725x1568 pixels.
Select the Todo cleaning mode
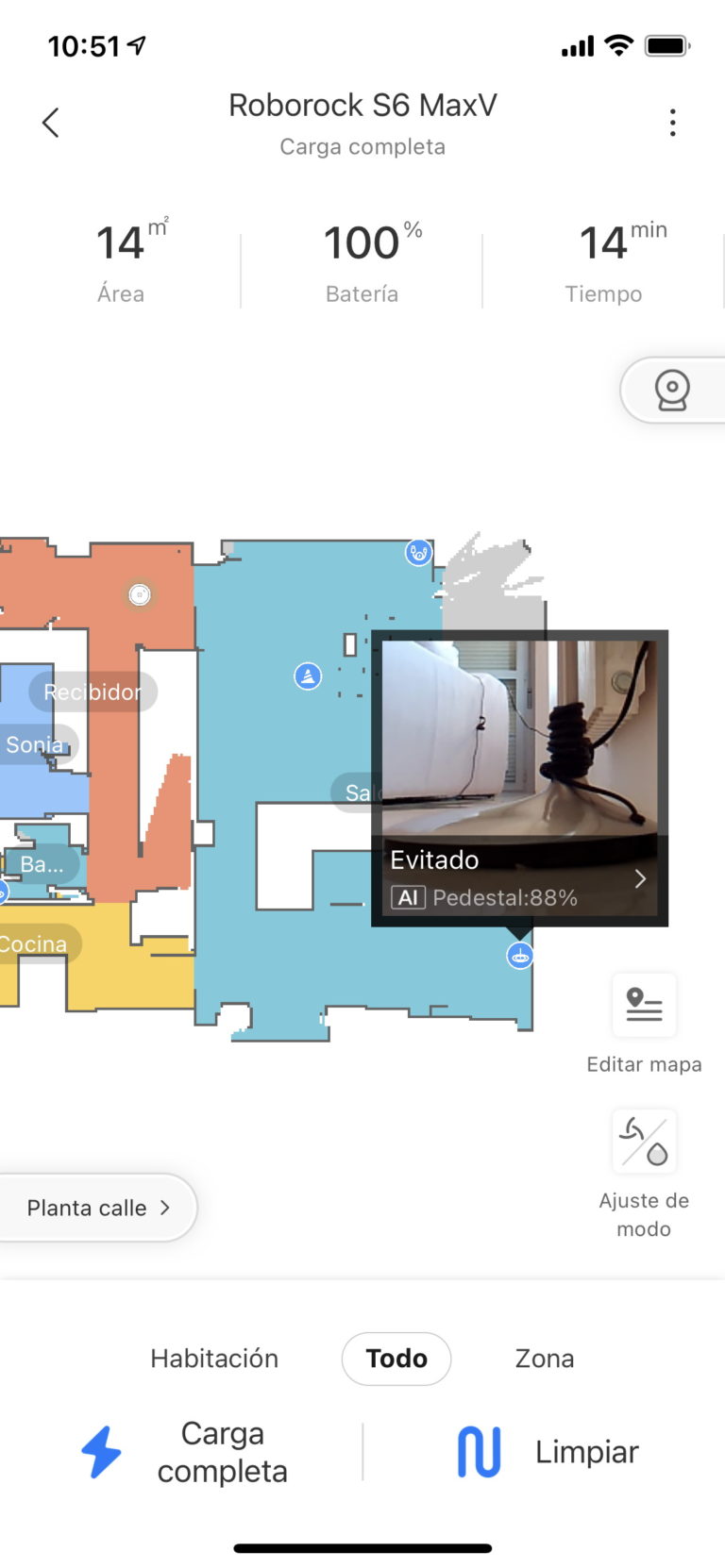396,1359
